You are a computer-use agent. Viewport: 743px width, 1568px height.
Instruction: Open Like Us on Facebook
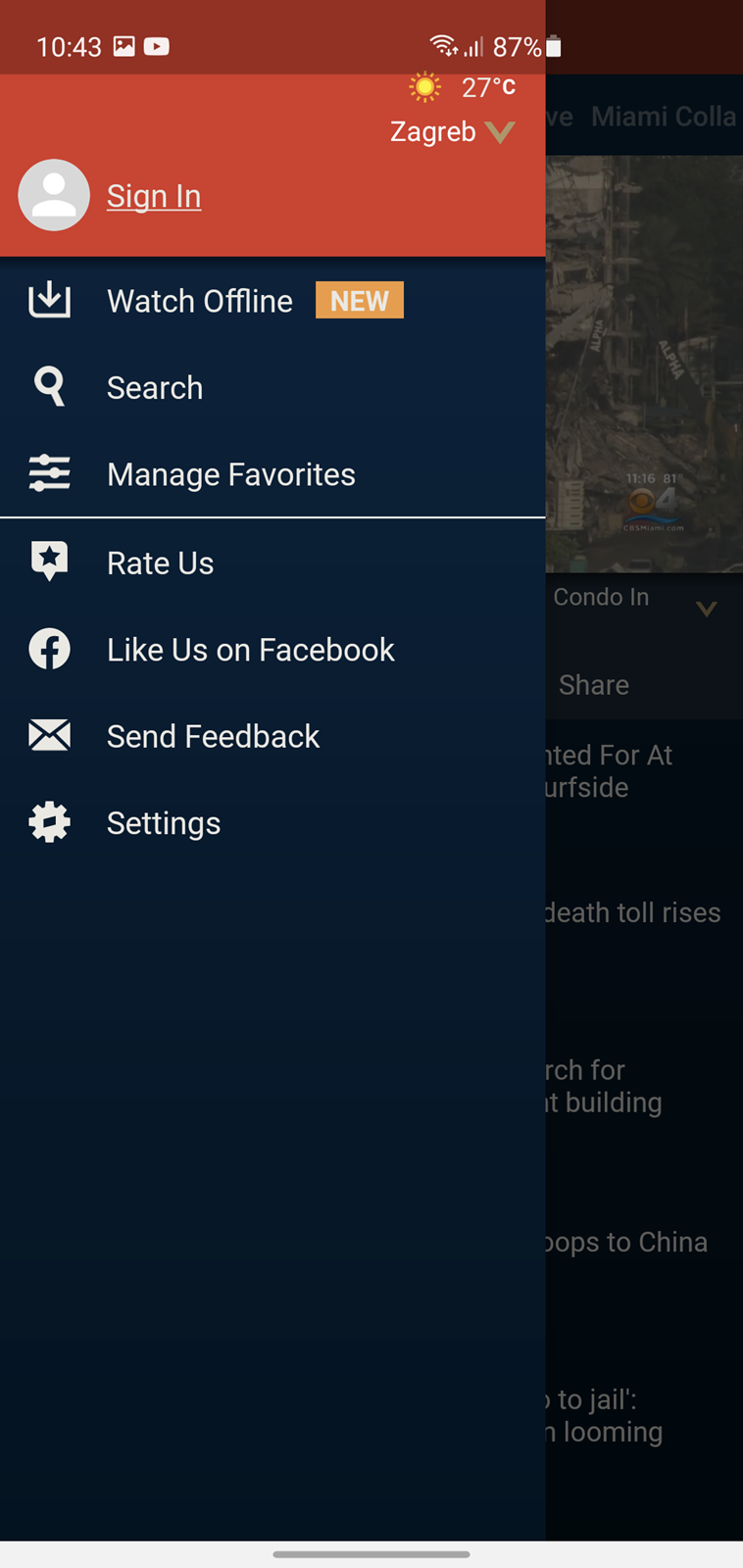(272, 650)
